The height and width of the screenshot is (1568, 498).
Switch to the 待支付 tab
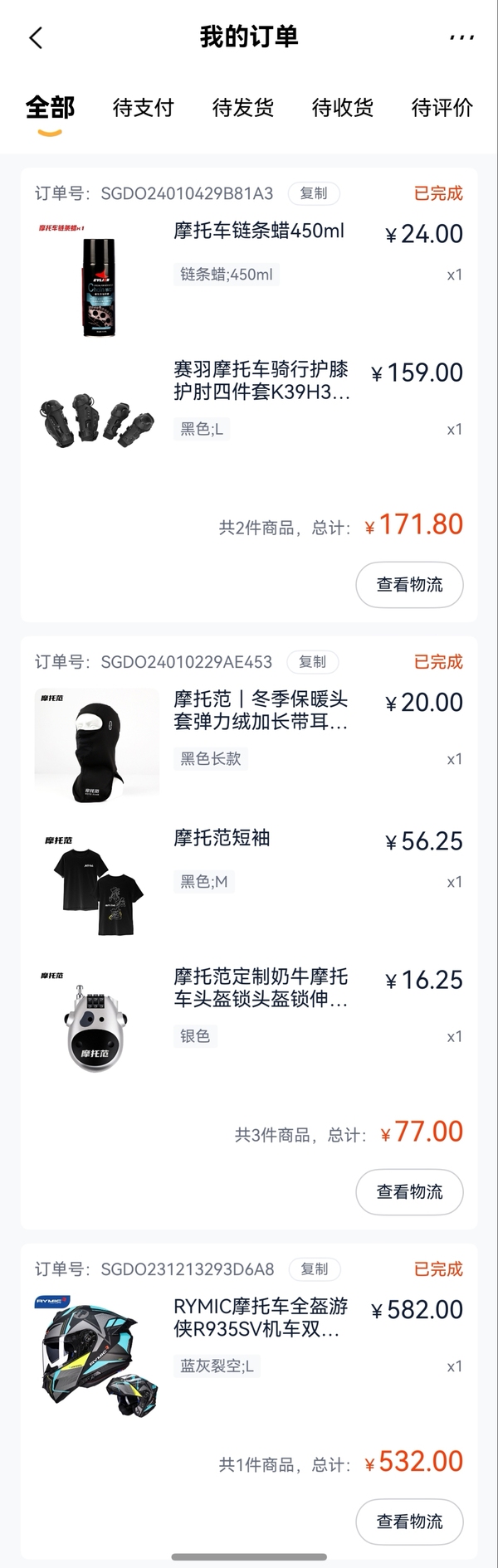pyautogui.click(x=144, y=108)
